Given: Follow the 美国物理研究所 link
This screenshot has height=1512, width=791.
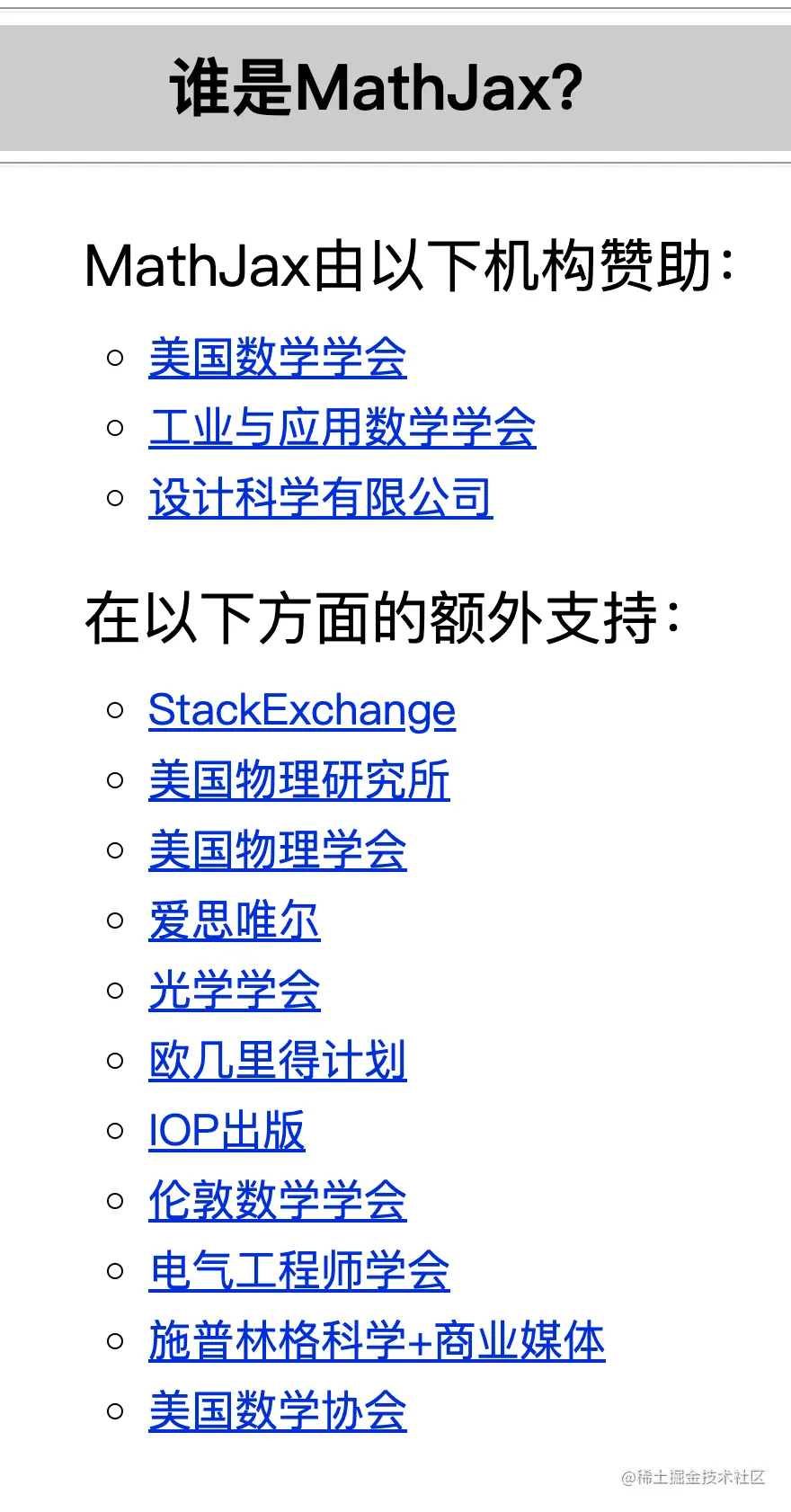Looking at the screenshot, I should [299, 780].
